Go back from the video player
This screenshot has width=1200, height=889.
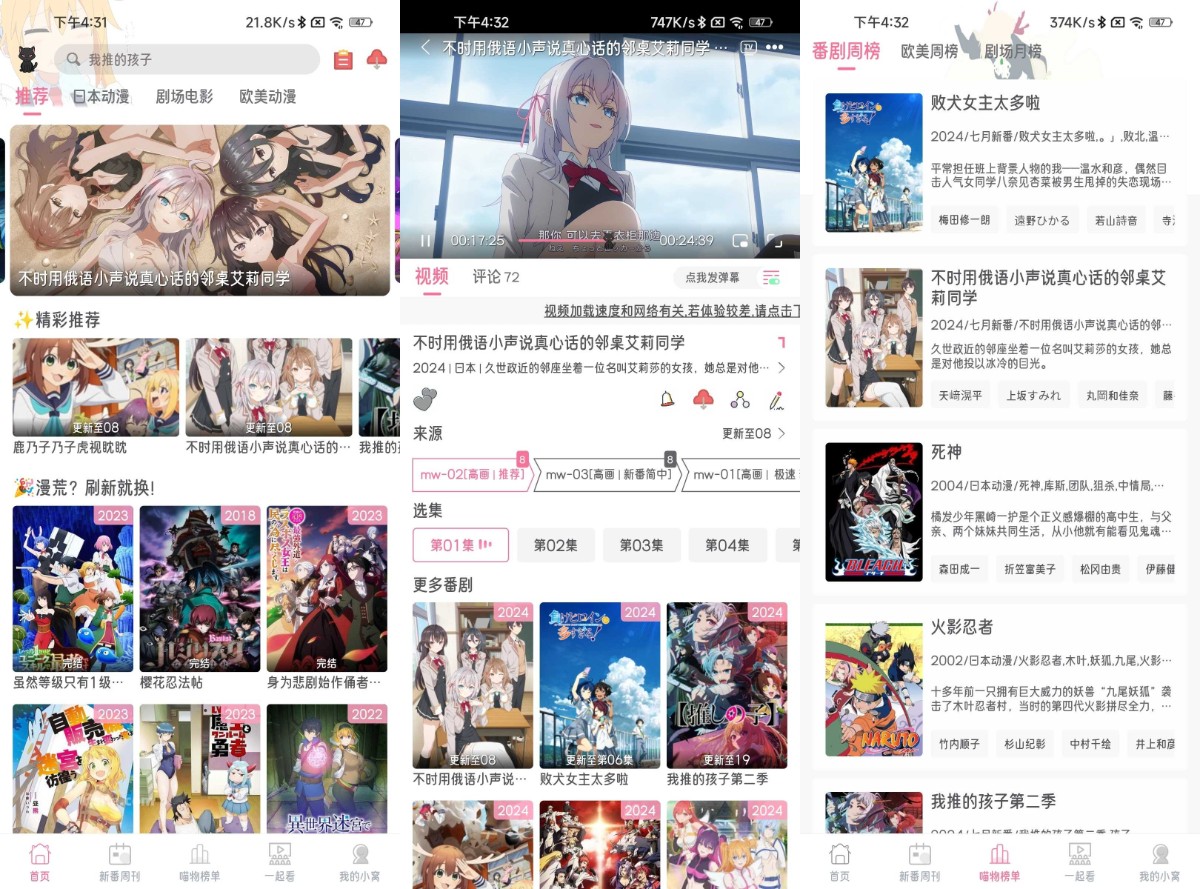(x=426, y=47)
